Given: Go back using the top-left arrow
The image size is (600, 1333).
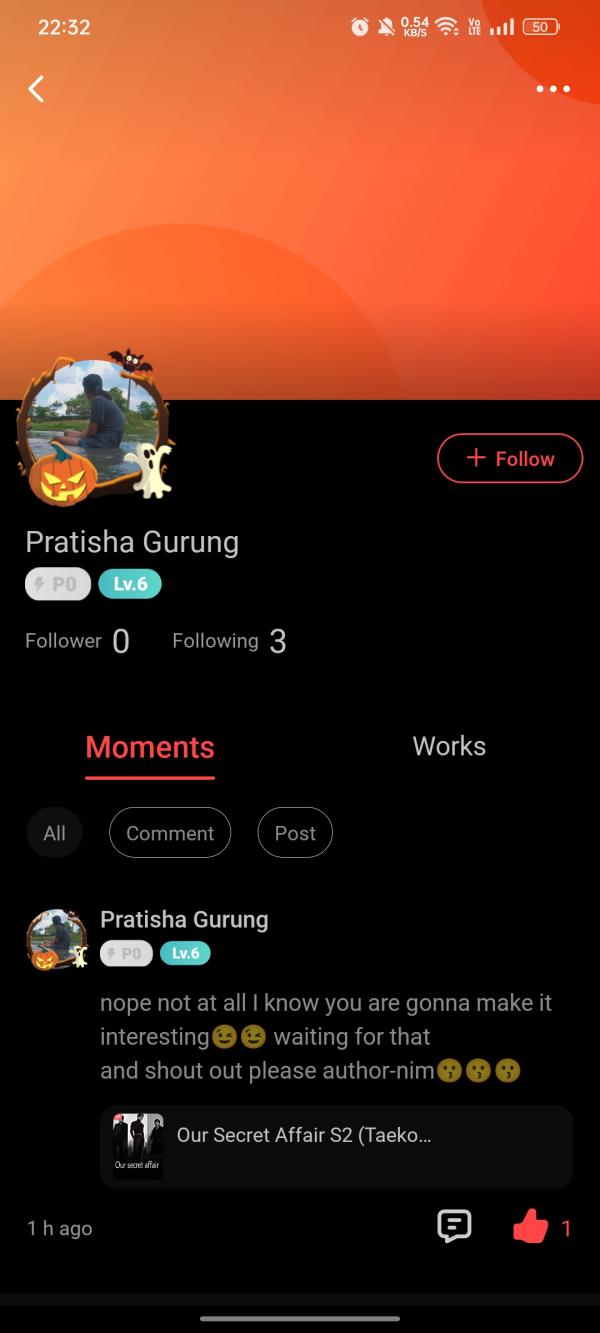Looking at the screenshot, I should point(36,89).
